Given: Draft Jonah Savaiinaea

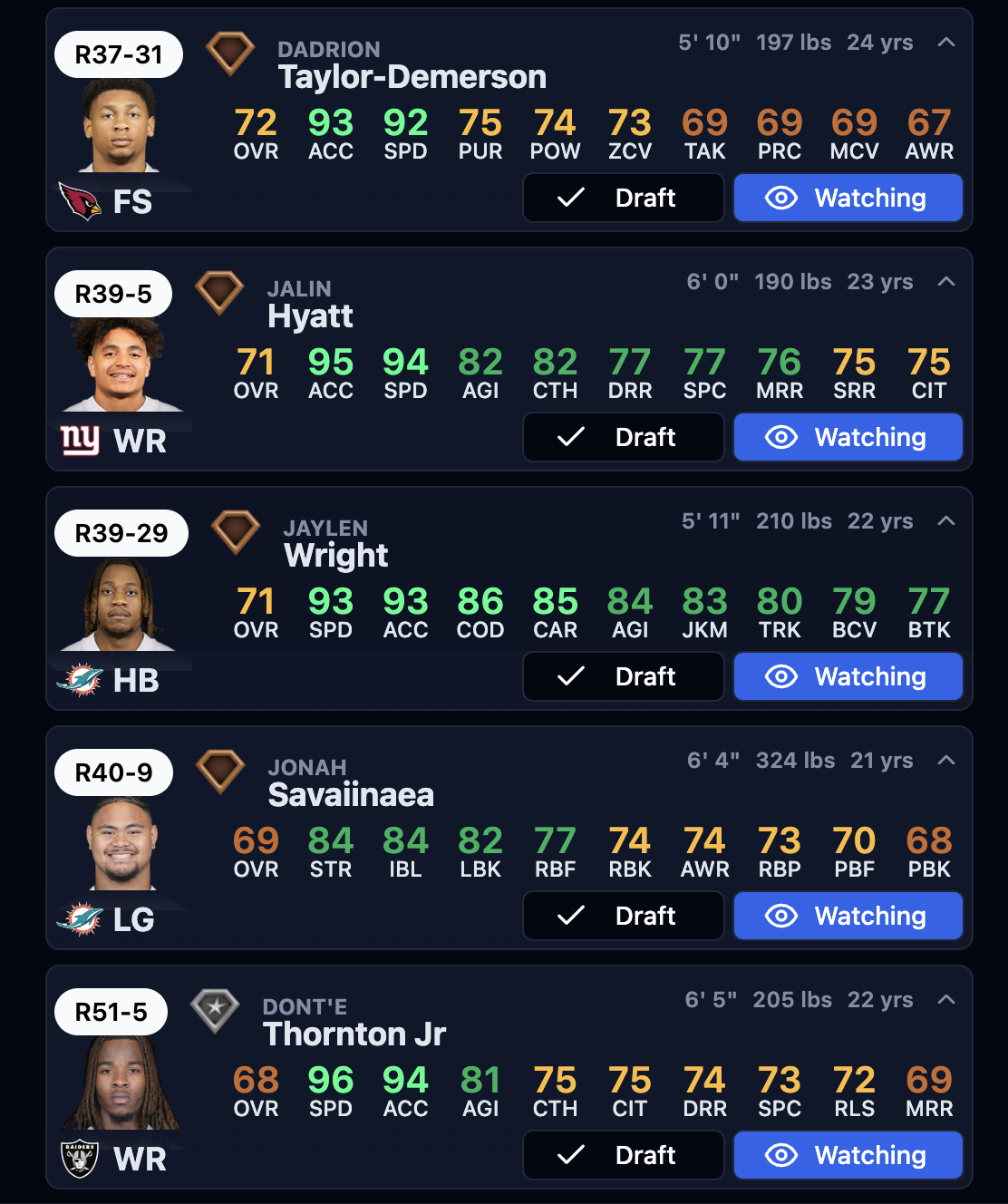Looking at the screenshot, I should coord(623,916).
